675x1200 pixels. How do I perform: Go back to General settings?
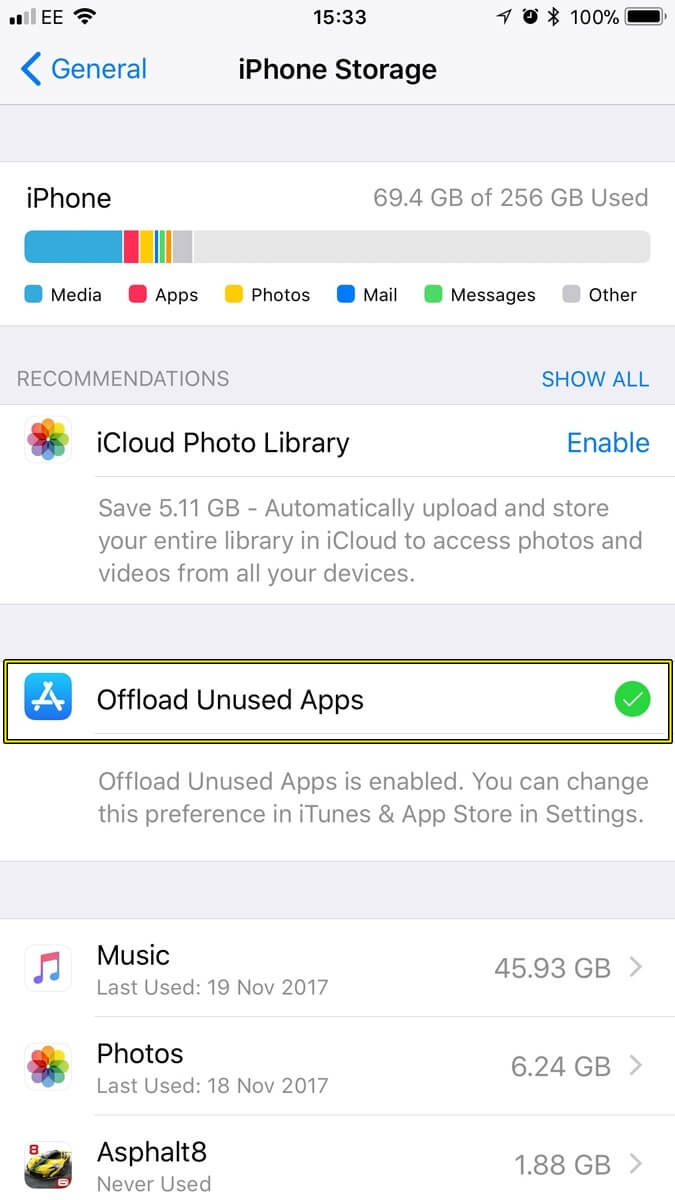coord(84,69)
